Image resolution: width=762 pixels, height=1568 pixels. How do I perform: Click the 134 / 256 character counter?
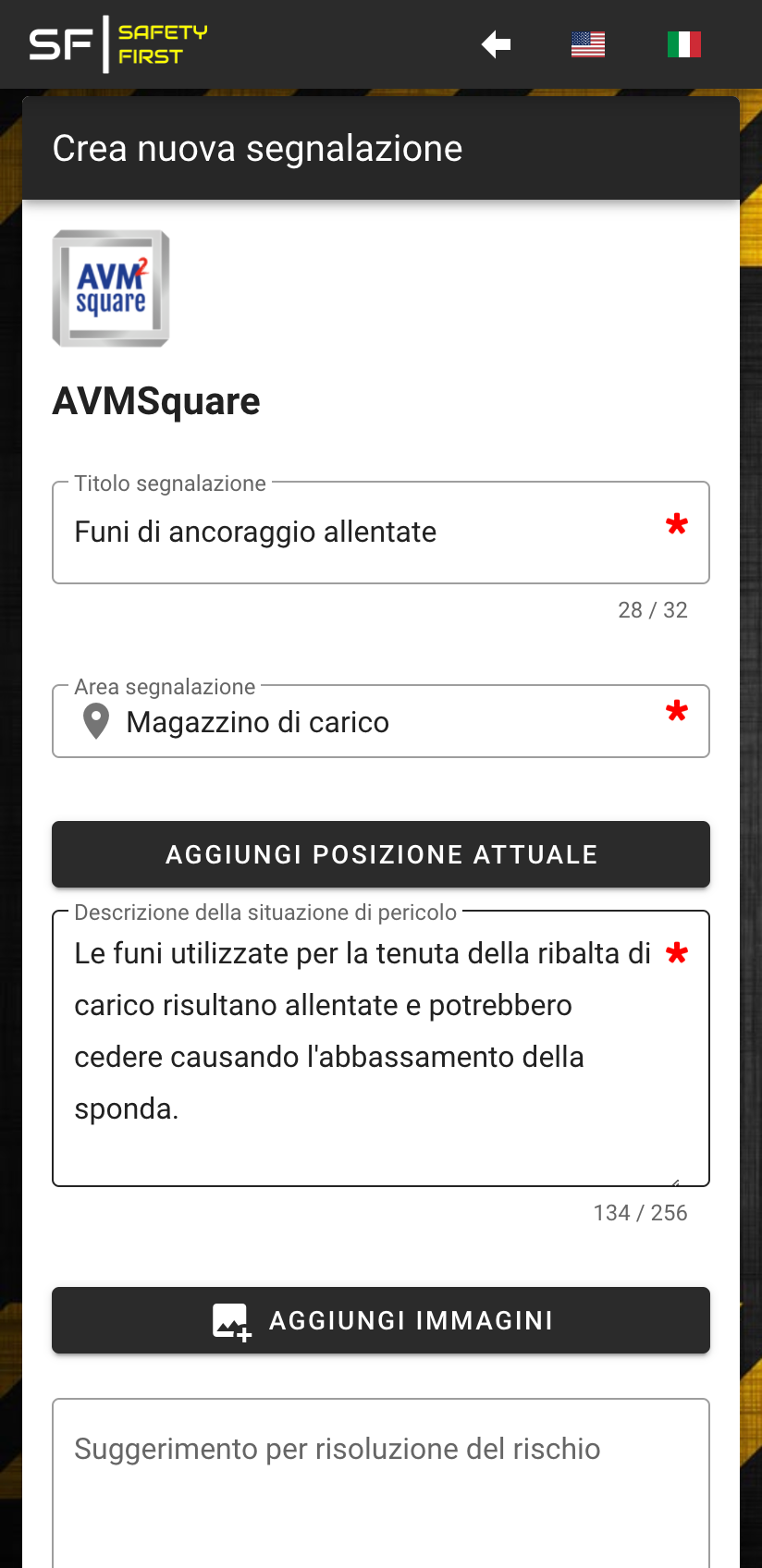tap(641, 1212)
